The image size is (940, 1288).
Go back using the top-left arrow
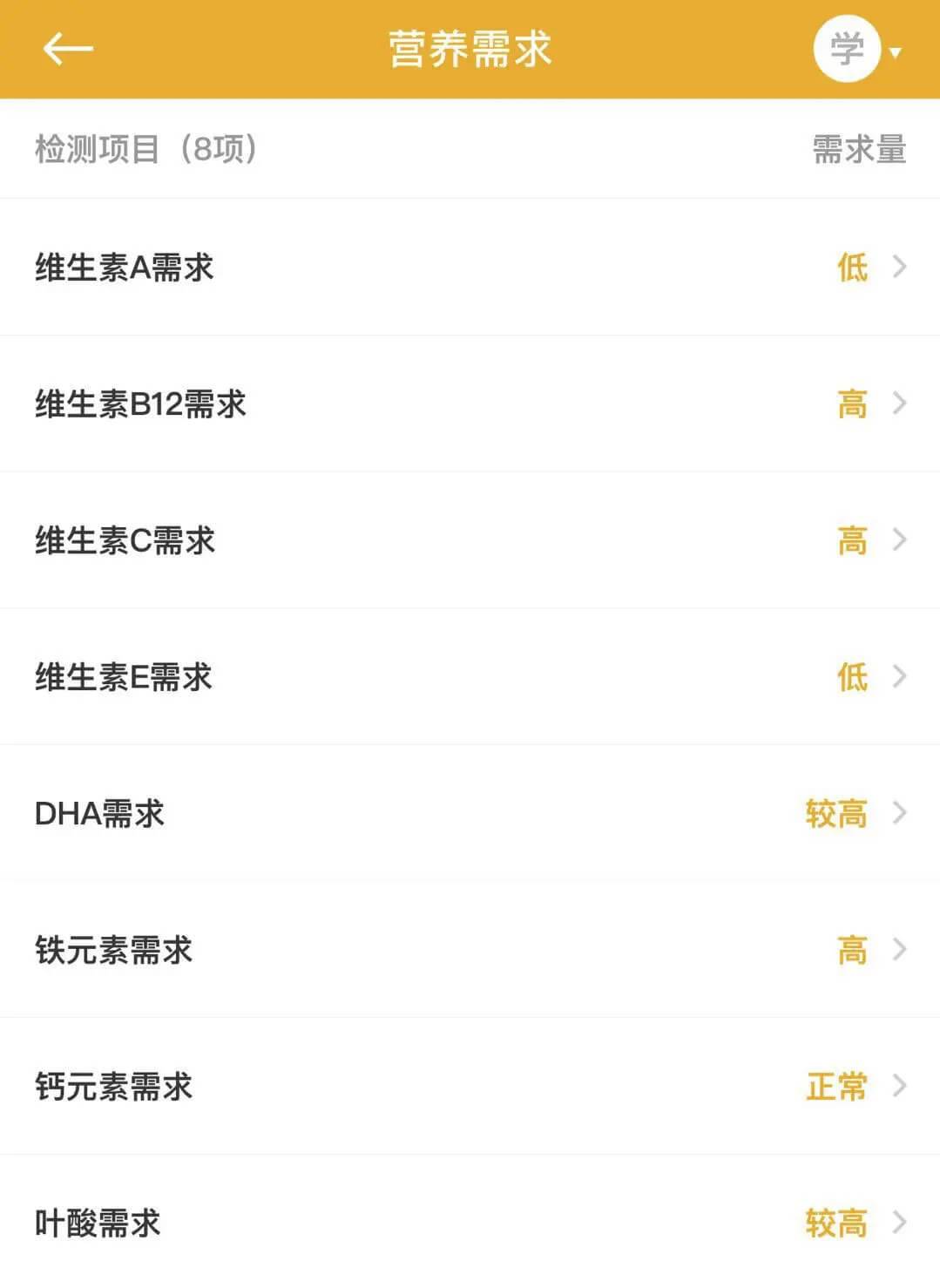(x=68, y=49)
